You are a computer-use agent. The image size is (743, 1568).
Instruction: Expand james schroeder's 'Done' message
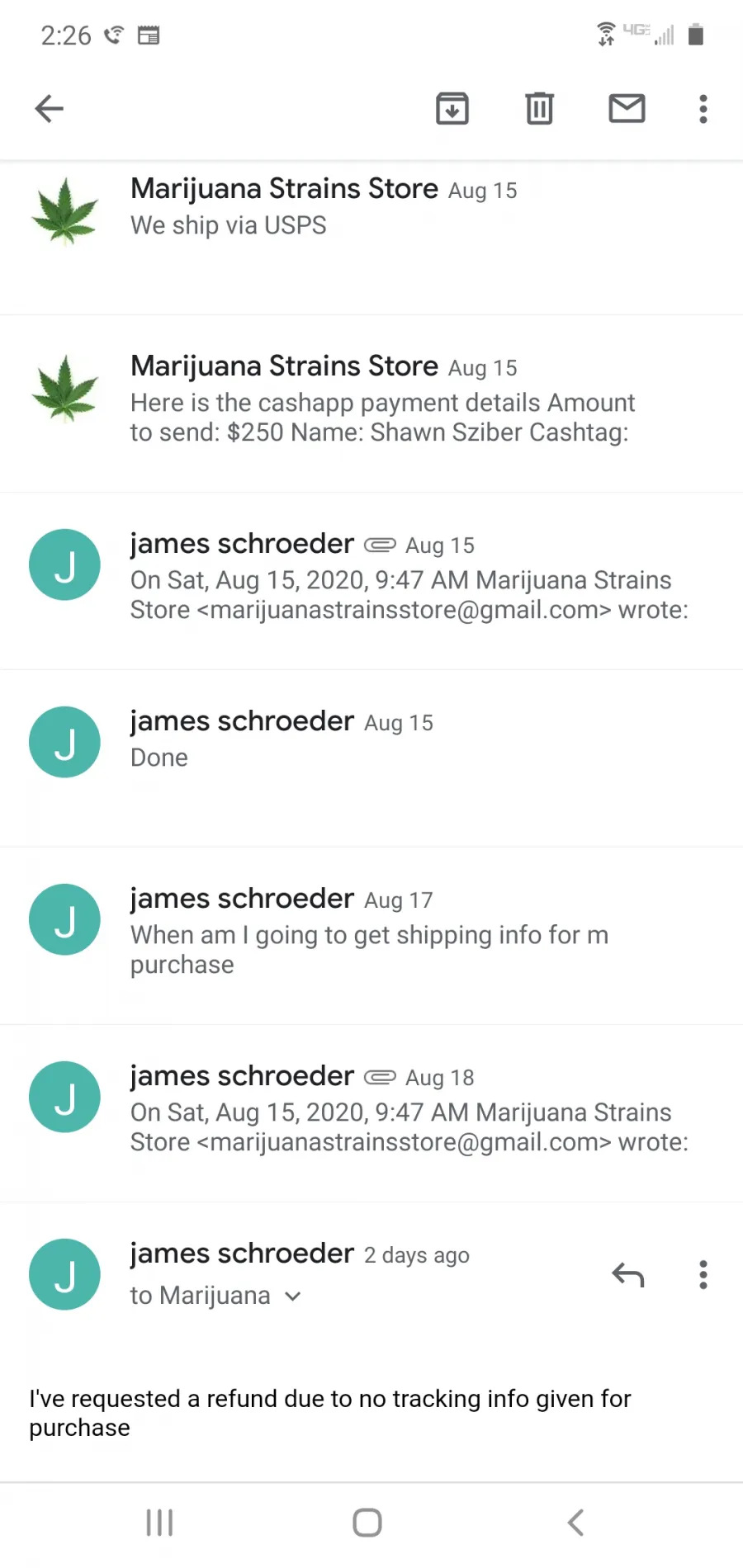(371, 758)
